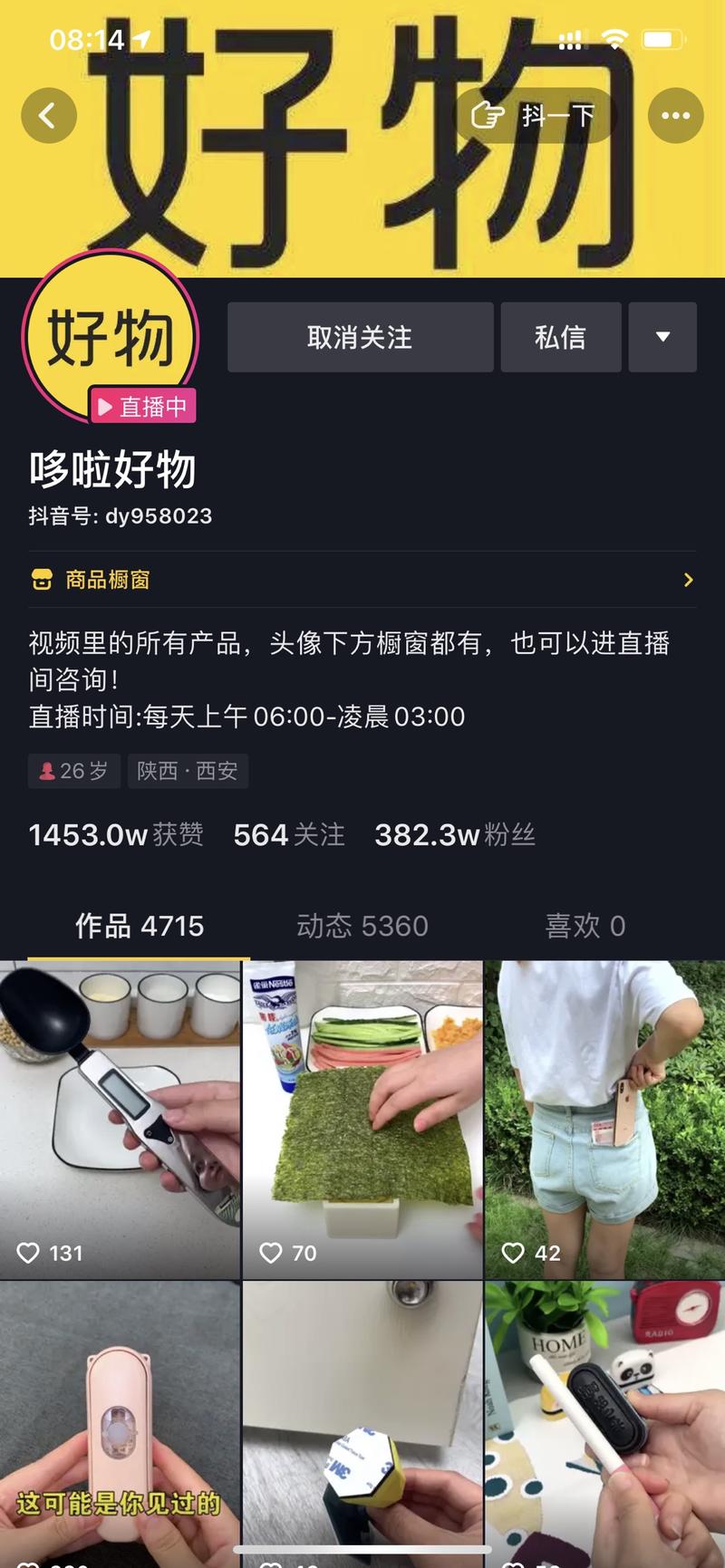
Task: Toggle the like heart on the 42 video
Action: pyautogui.click(x=512, y=1253)
